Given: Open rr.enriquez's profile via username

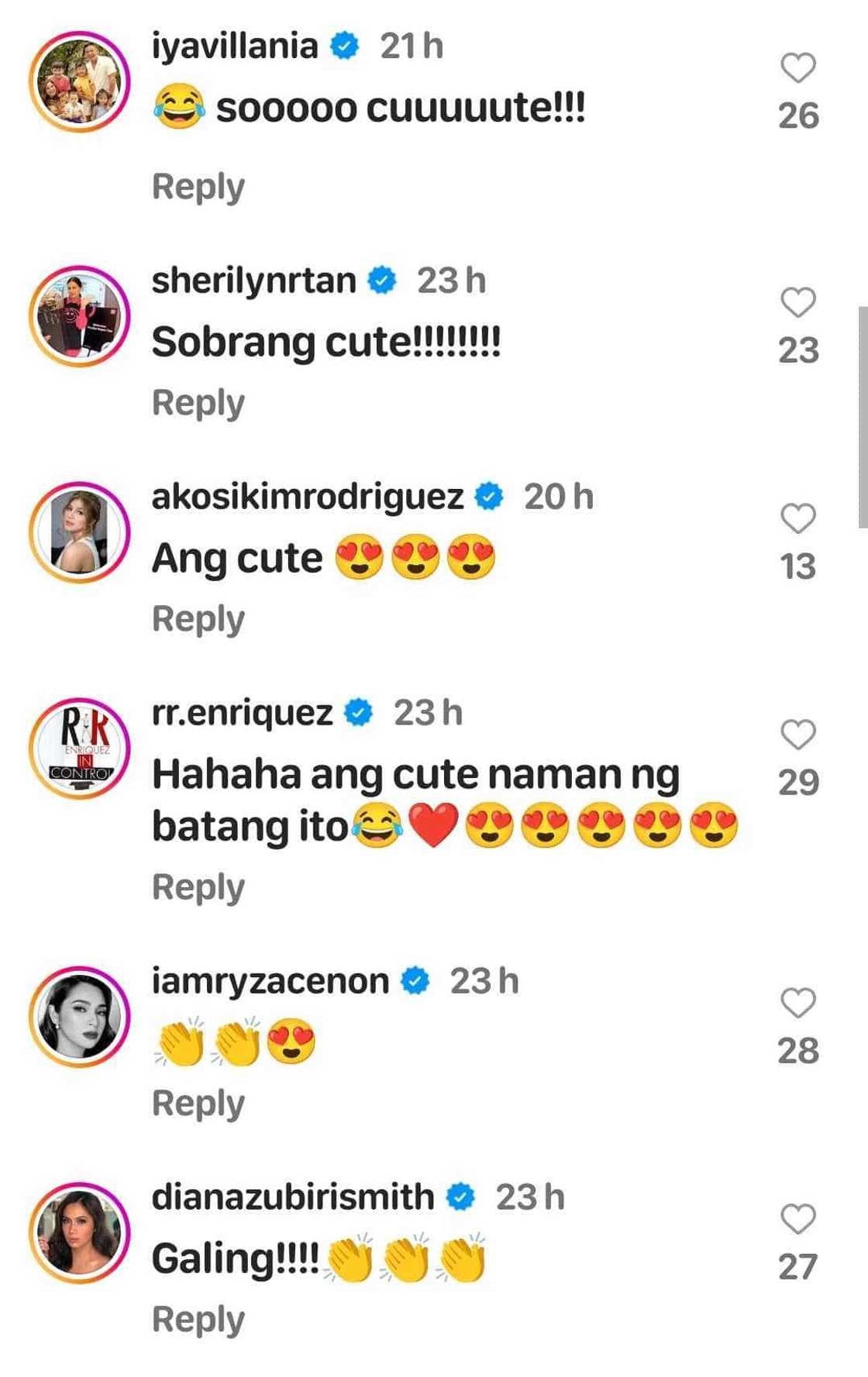Looking at the screenshot, I should click(x=242, y=713).
